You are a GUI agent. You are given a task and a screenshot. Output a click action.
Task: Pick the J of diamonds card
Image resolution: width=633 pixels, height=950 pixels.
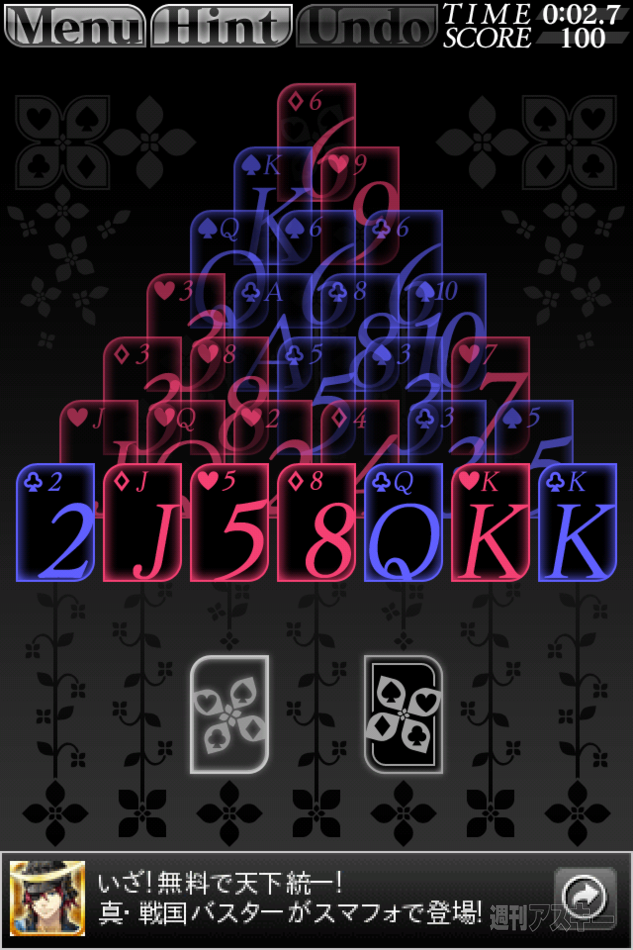click(x=143, y=523)
